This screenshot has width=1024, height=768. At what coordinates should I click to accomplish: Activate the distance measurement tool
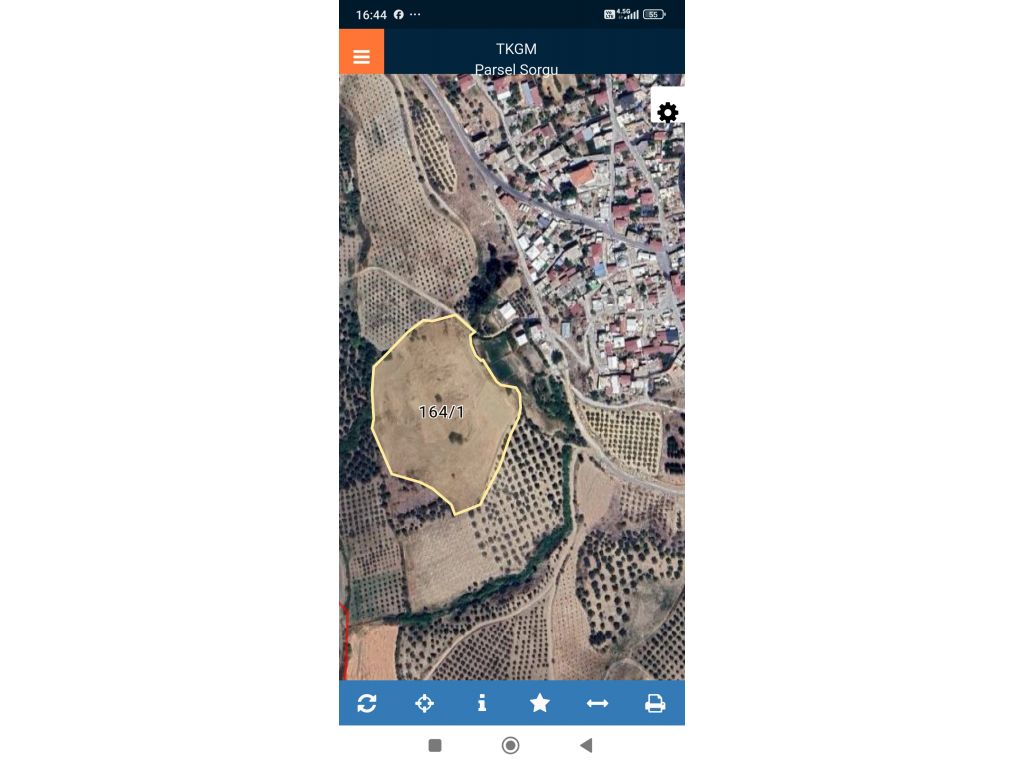pyautogui.click(x=597, y=703)
